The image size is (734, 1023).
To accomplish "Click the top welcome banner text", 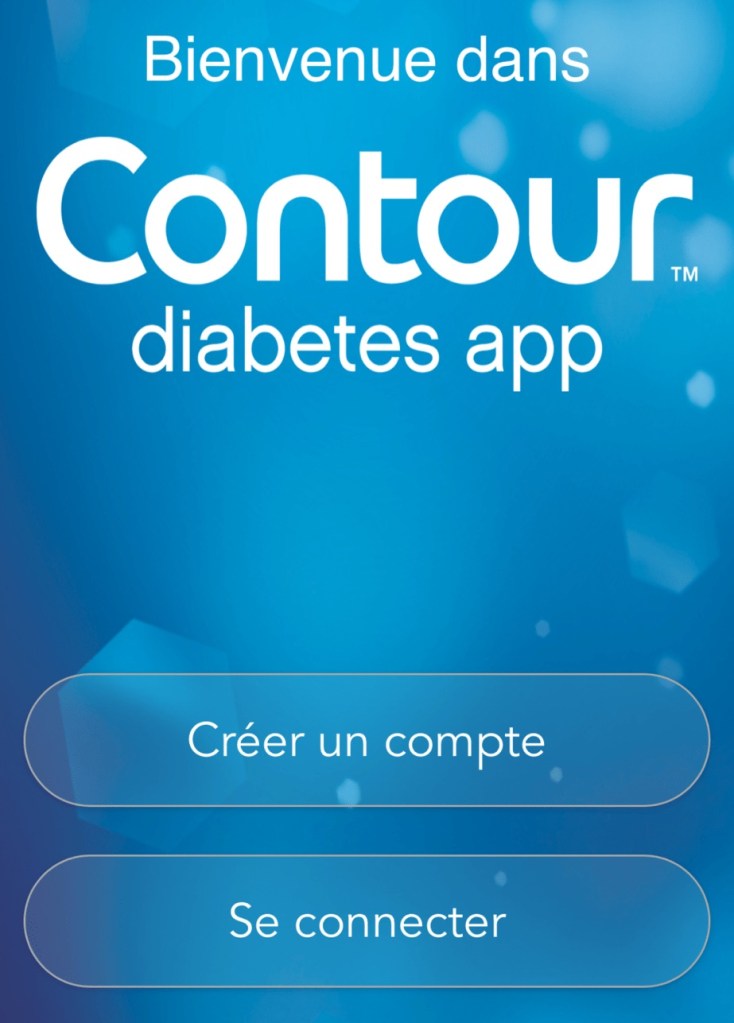I will (x=367, y=60).
